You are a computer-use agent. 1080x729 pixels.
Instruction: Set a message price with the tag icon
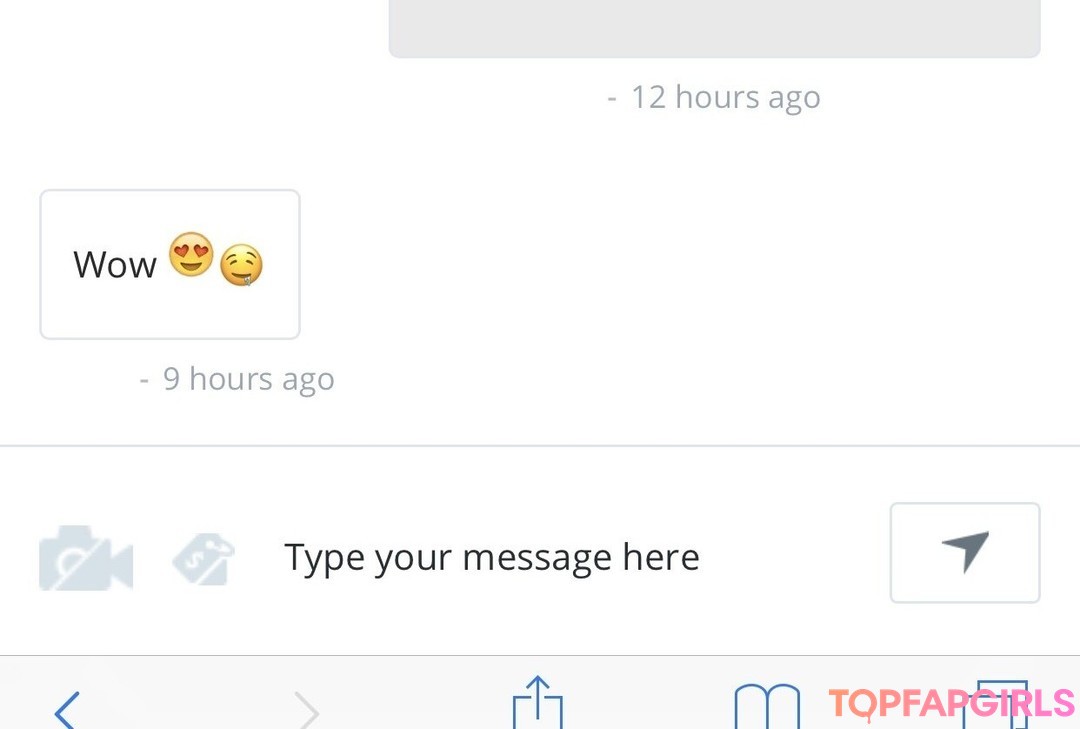pos(203,558)
